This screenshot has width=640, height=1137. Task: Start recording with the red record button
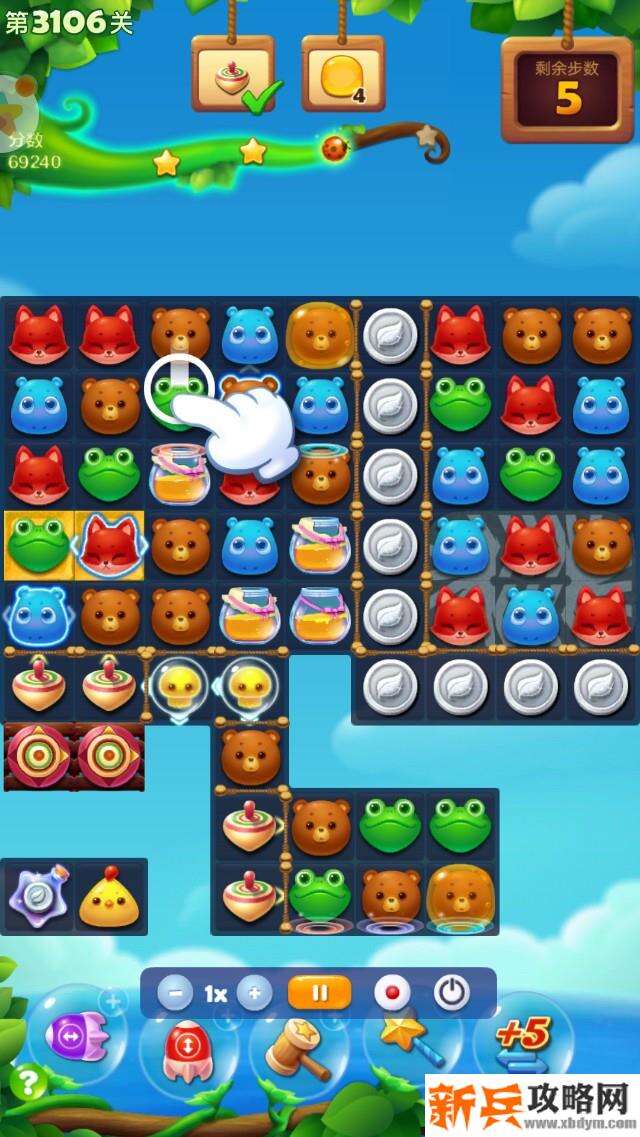click(x=392, y=993)
